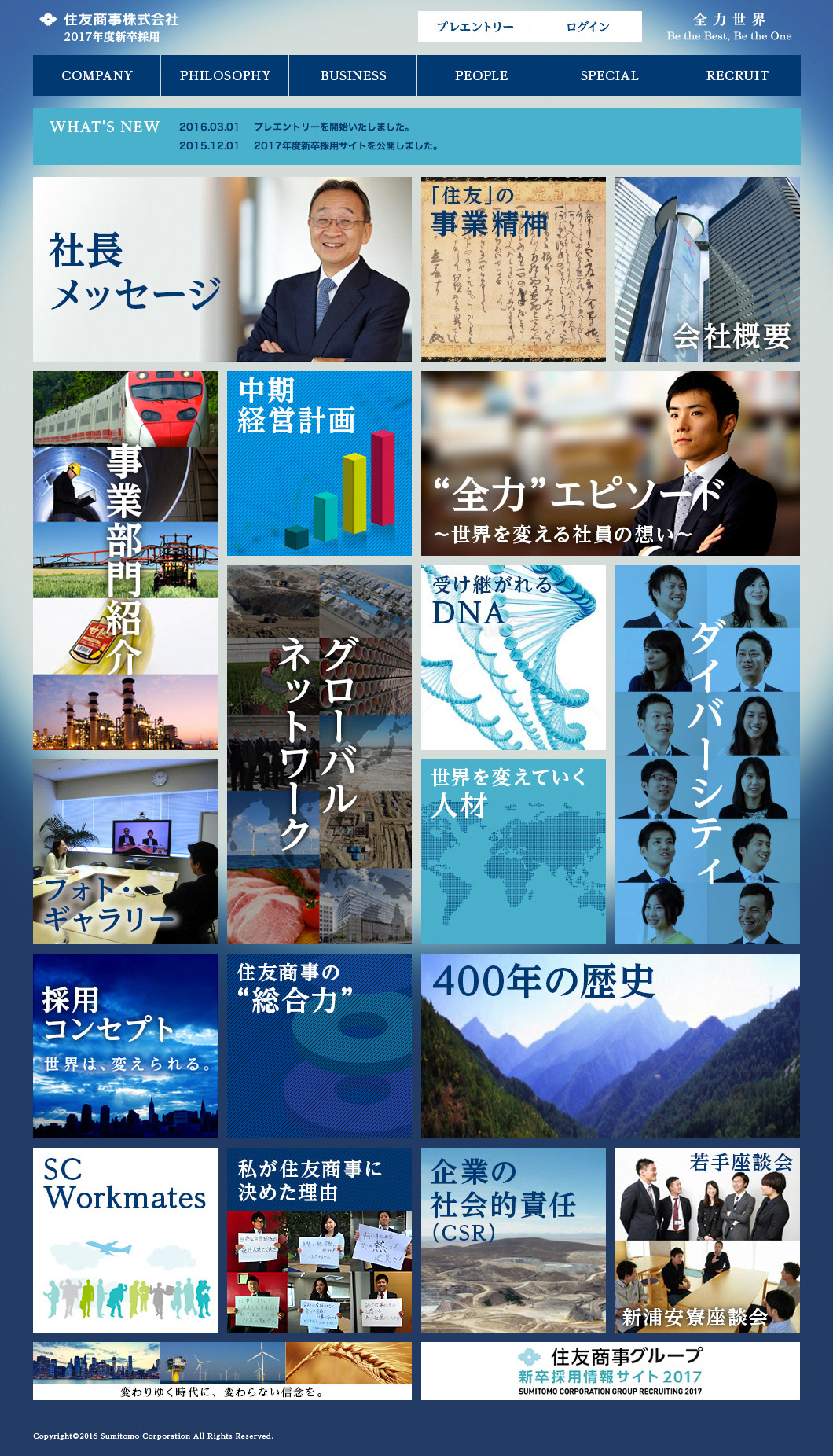This screenshot has width=833, height=1456.
Task: View the 中期経営計画 tile
Action: coord(319,463)
